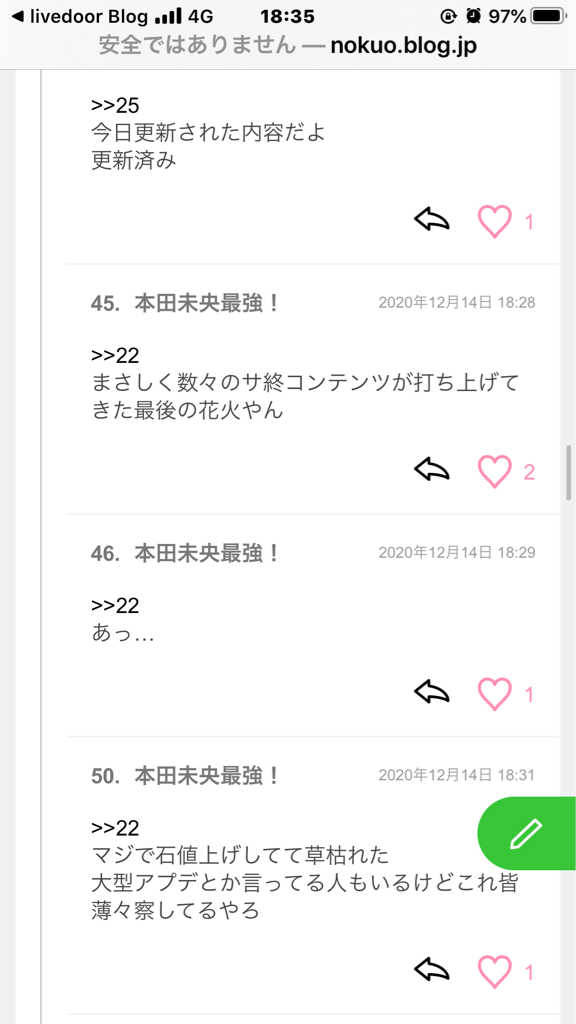Reply to comment 50
576x1024 pixels.
click(432, 970)
